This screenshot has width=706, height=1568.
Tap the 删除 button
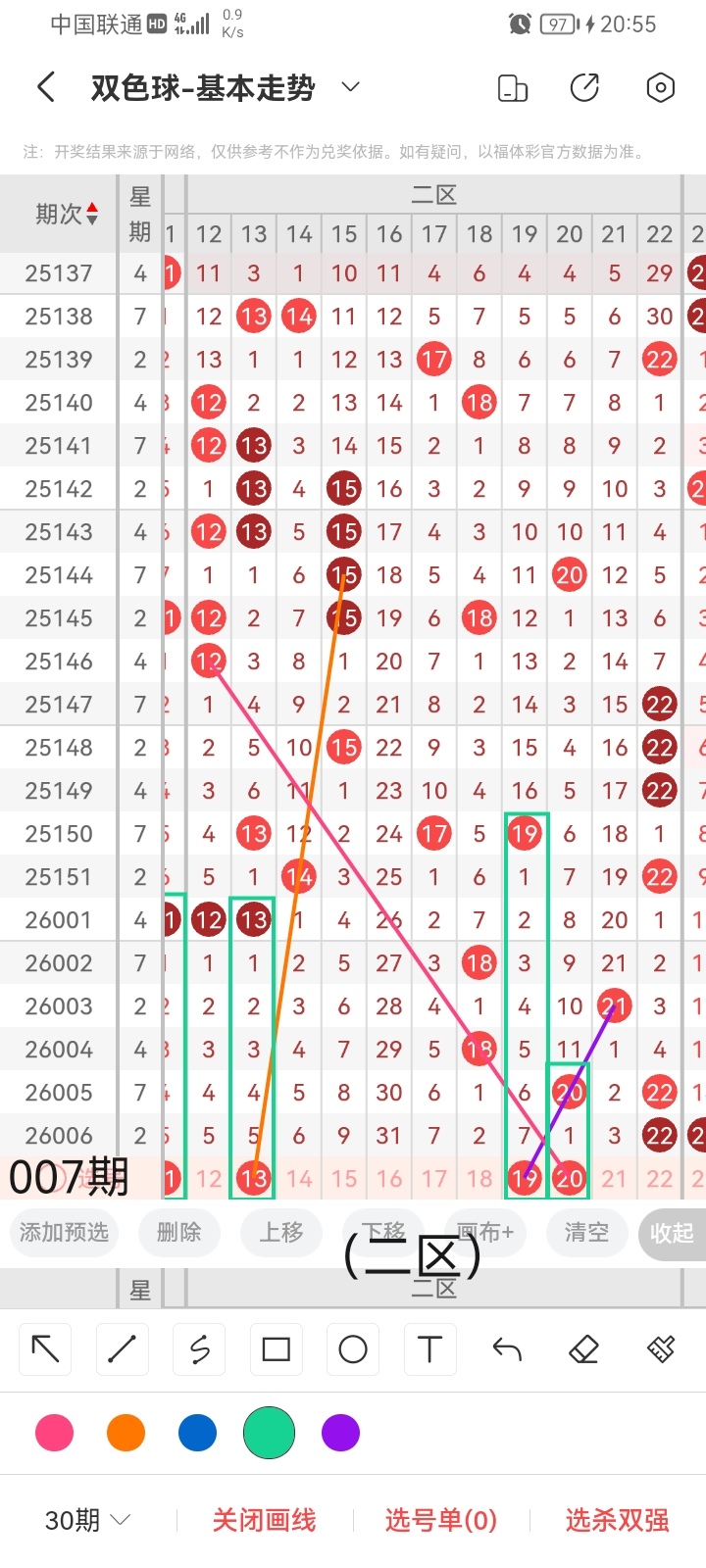[178, 1233]
